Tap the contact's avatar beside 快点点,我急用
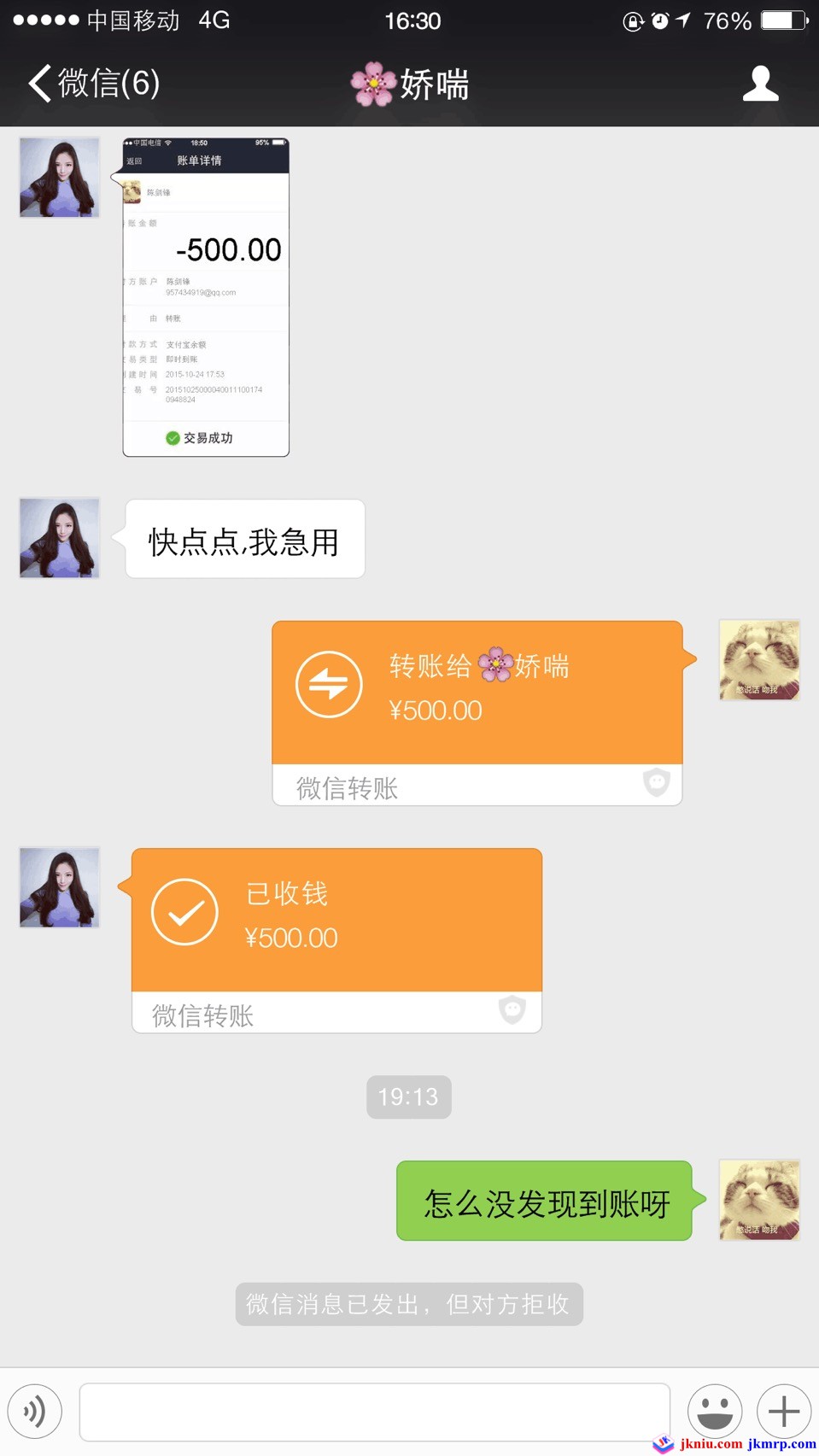Image resolution: width=819 pixels, height=1456 pixels. coord(60,538)
